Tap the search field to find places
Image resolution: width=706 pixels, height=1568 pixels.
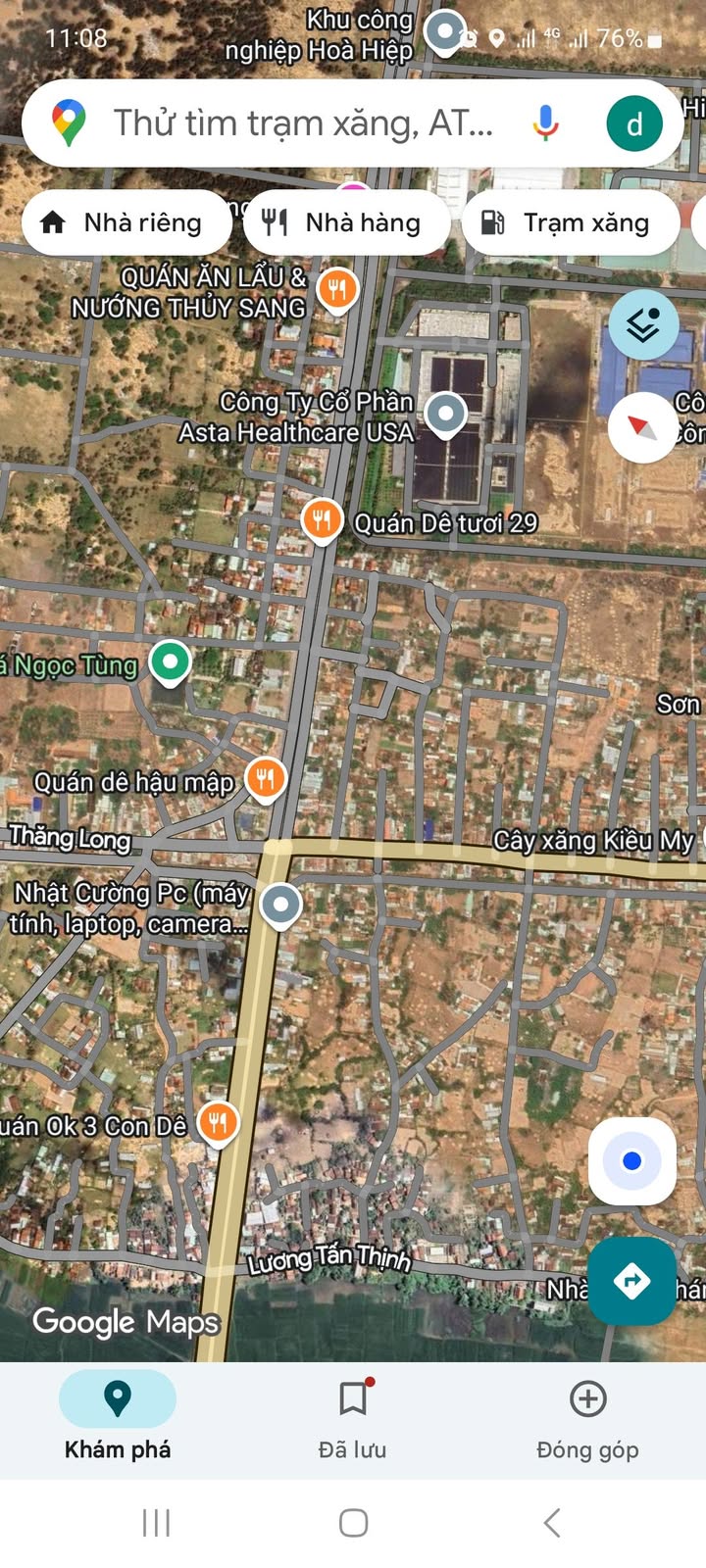point(302,123)
